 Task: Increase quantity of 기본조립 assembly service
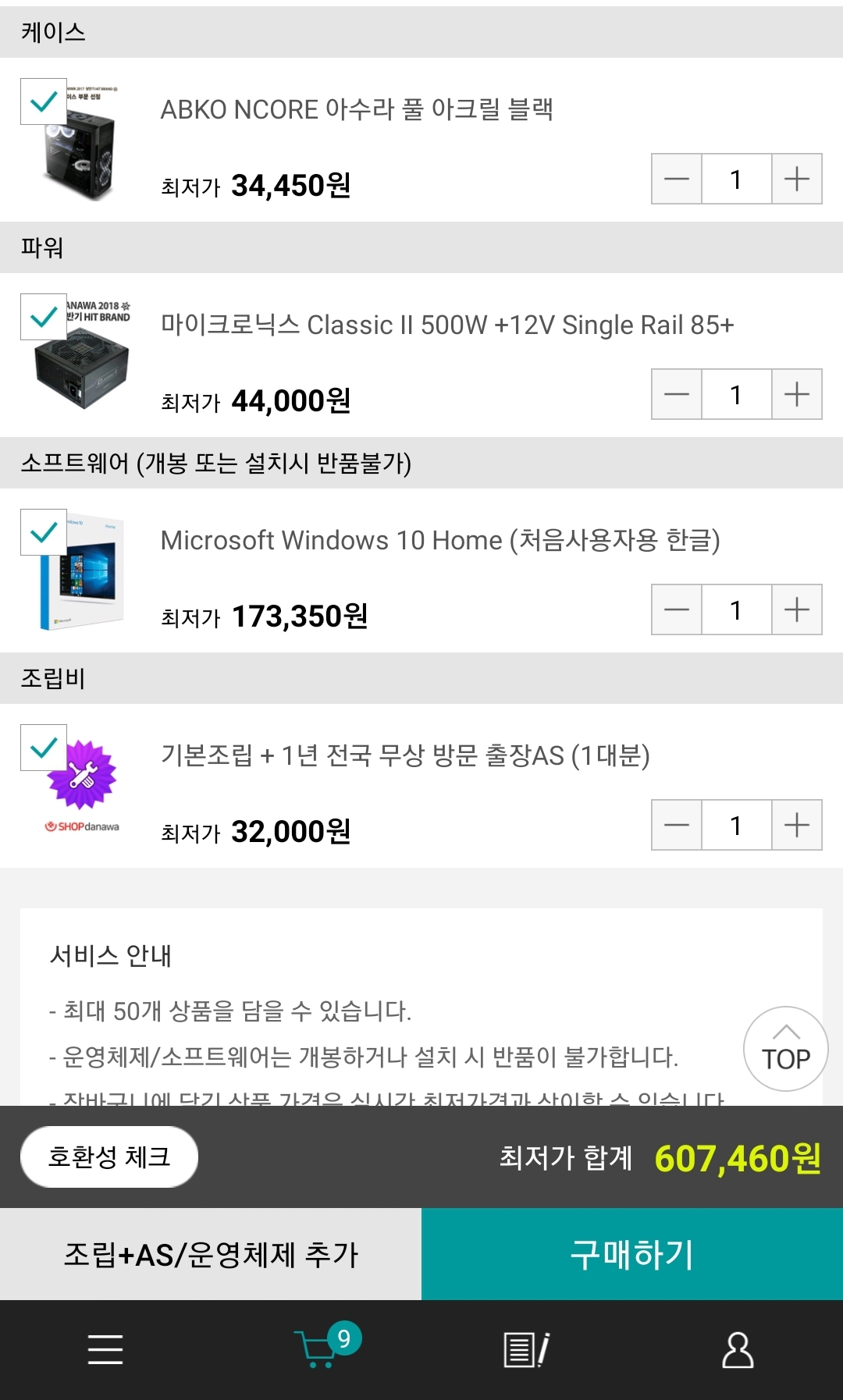tap(796, 825)
